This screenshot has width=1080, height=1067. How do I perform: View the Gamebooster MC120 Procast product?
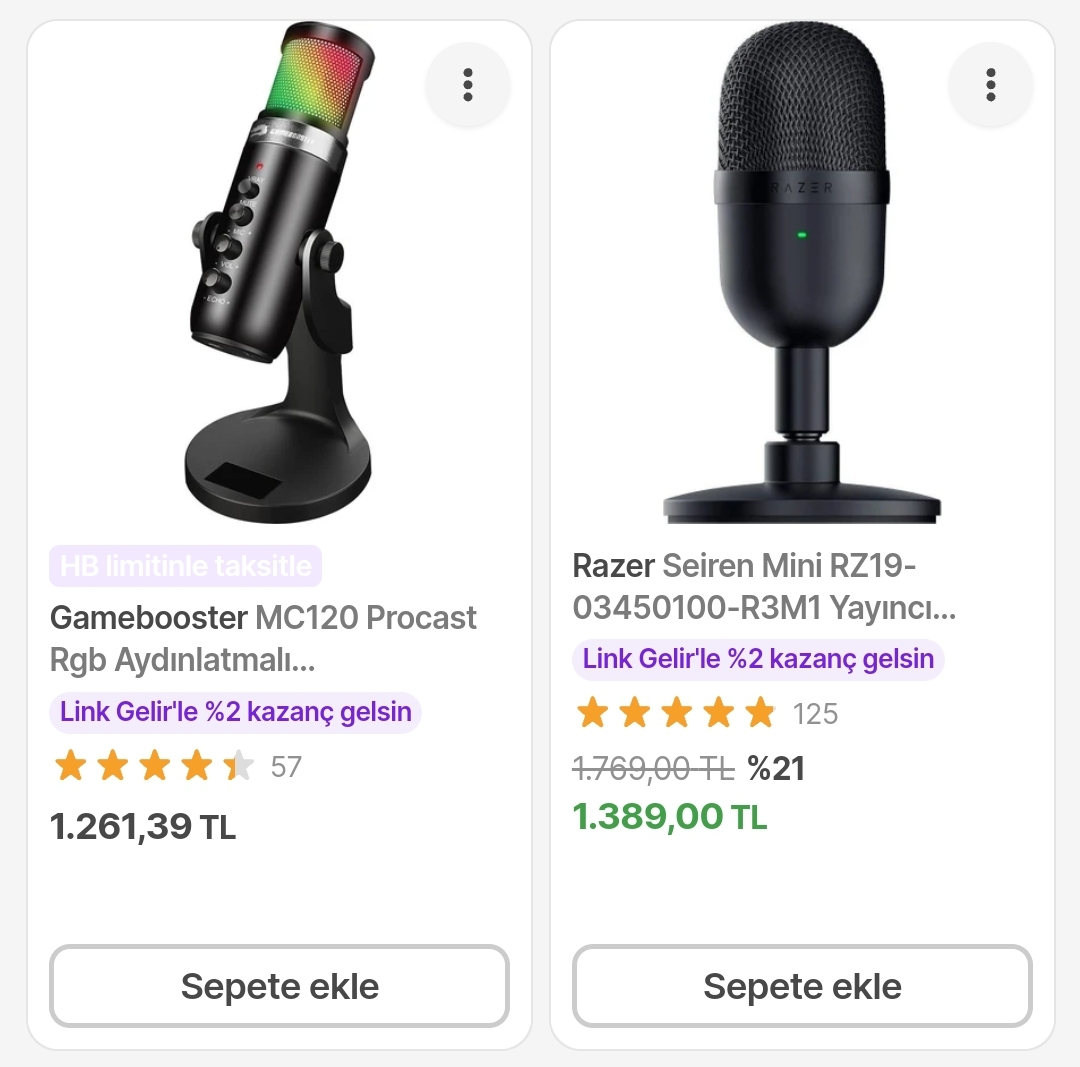coord(263,636)
